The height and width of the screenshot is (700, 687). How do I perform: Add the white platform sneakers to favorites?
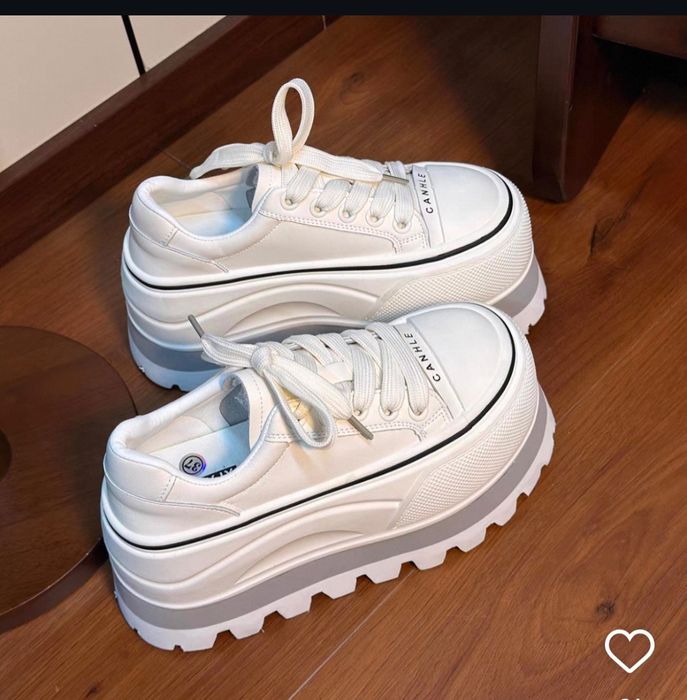[x=629, y=651]
